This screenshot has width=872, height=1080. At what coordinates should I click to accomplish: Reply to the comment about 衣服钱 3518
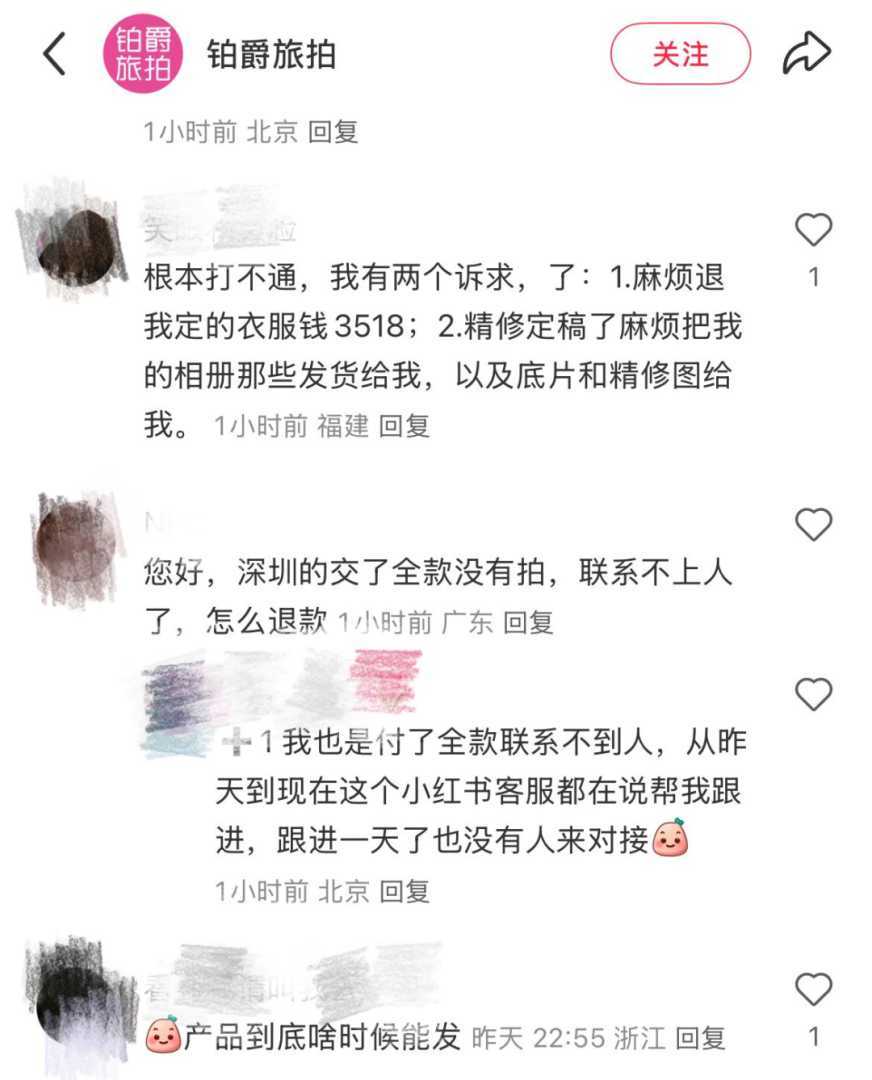pos(404,426)
